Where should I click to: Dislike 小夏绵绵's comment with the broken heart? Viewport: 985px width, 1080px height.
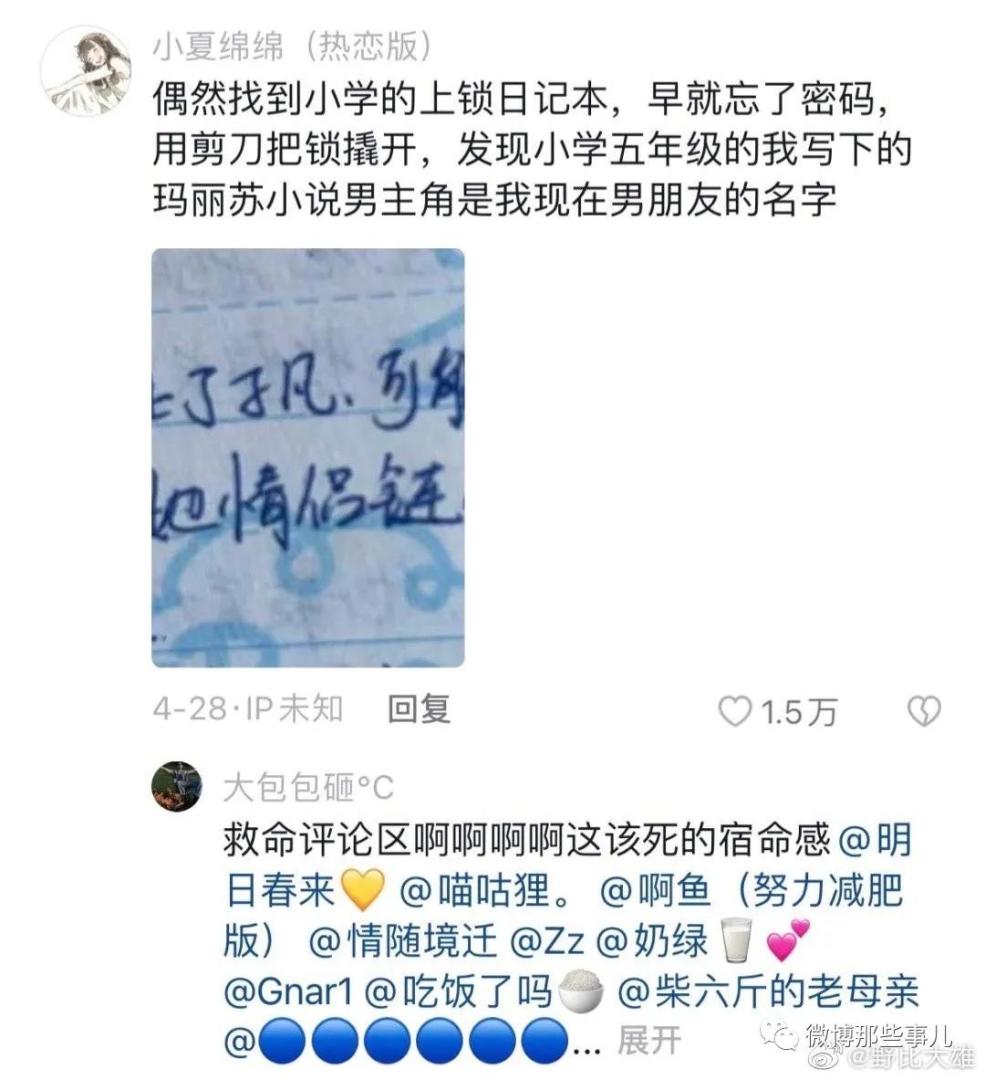click(923, 711)
